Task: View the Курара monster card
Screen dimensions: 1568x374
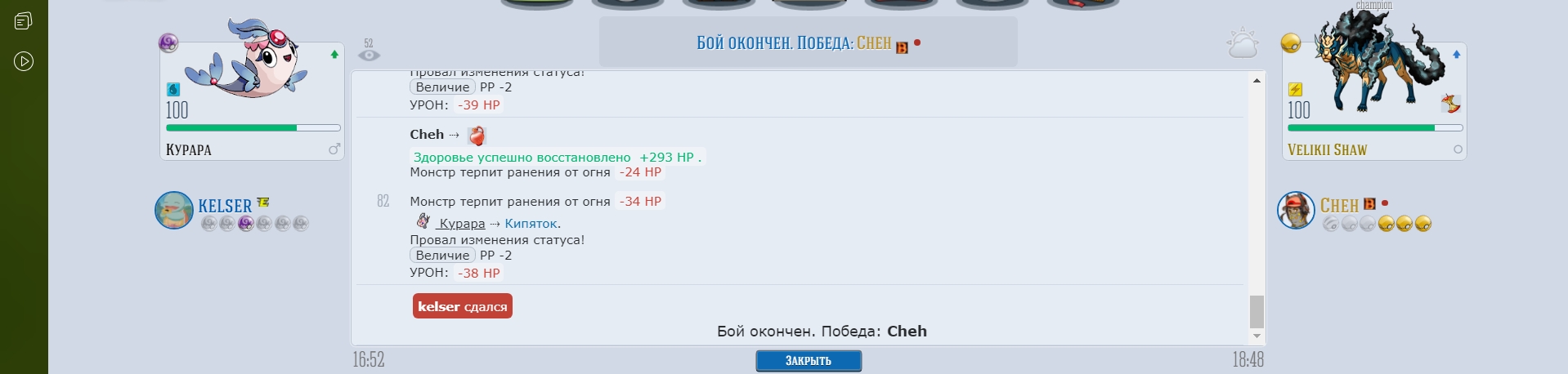Action: (x=252, y=102)
